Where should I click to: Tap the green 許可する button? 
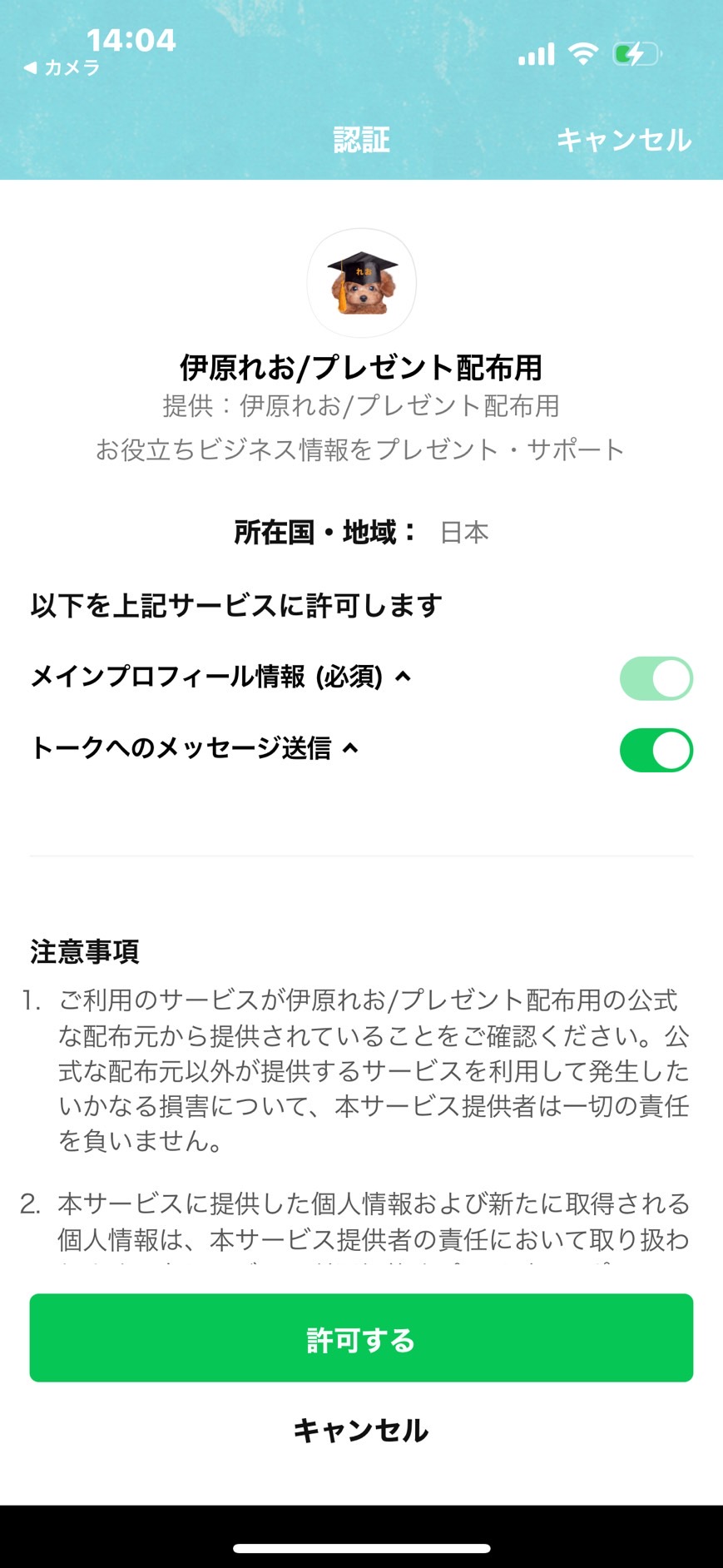coord(361,1338)
